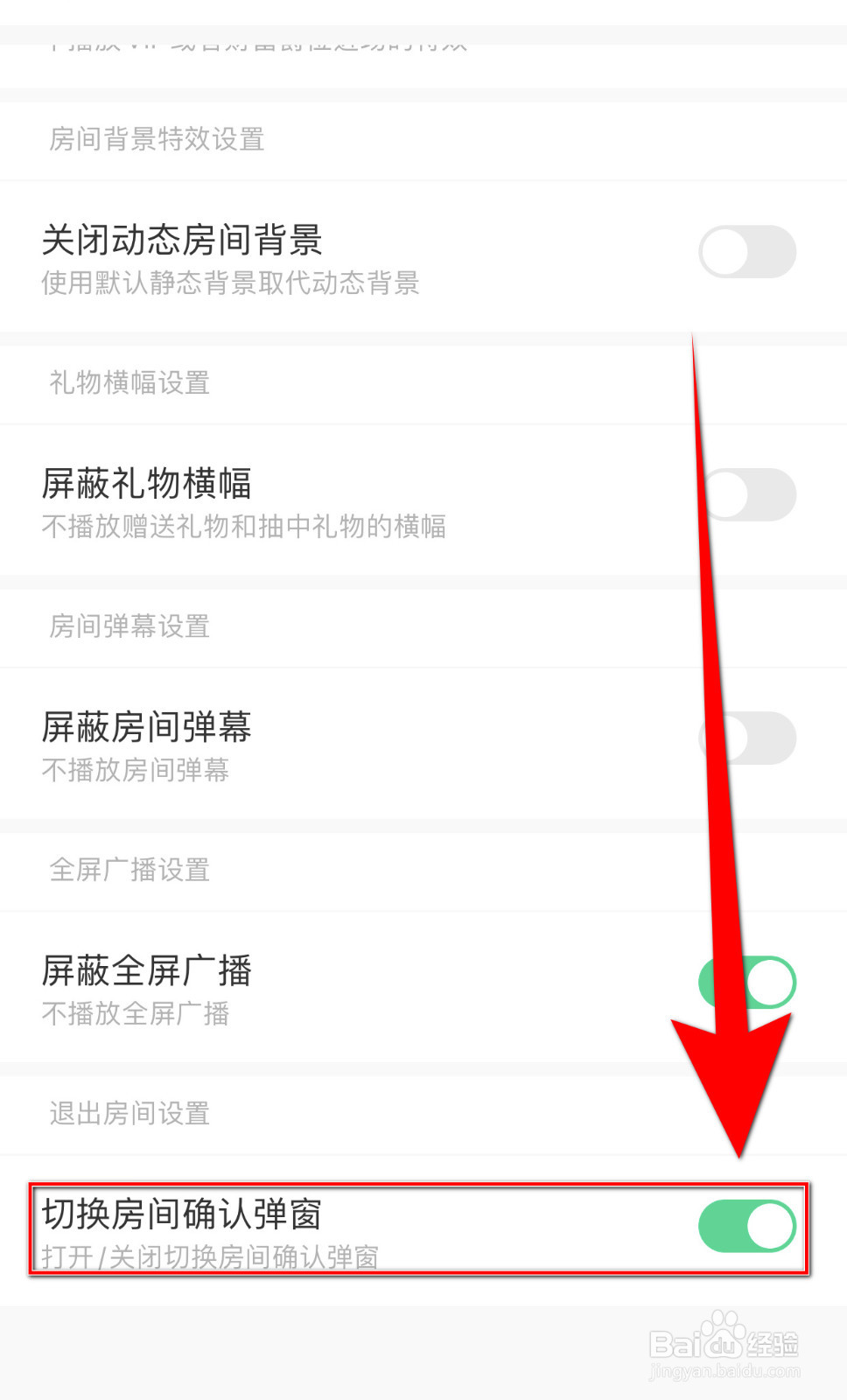
Task: Turn on the 屏蔽房间弹幕 toggle
Action: (x=747, y=738)
